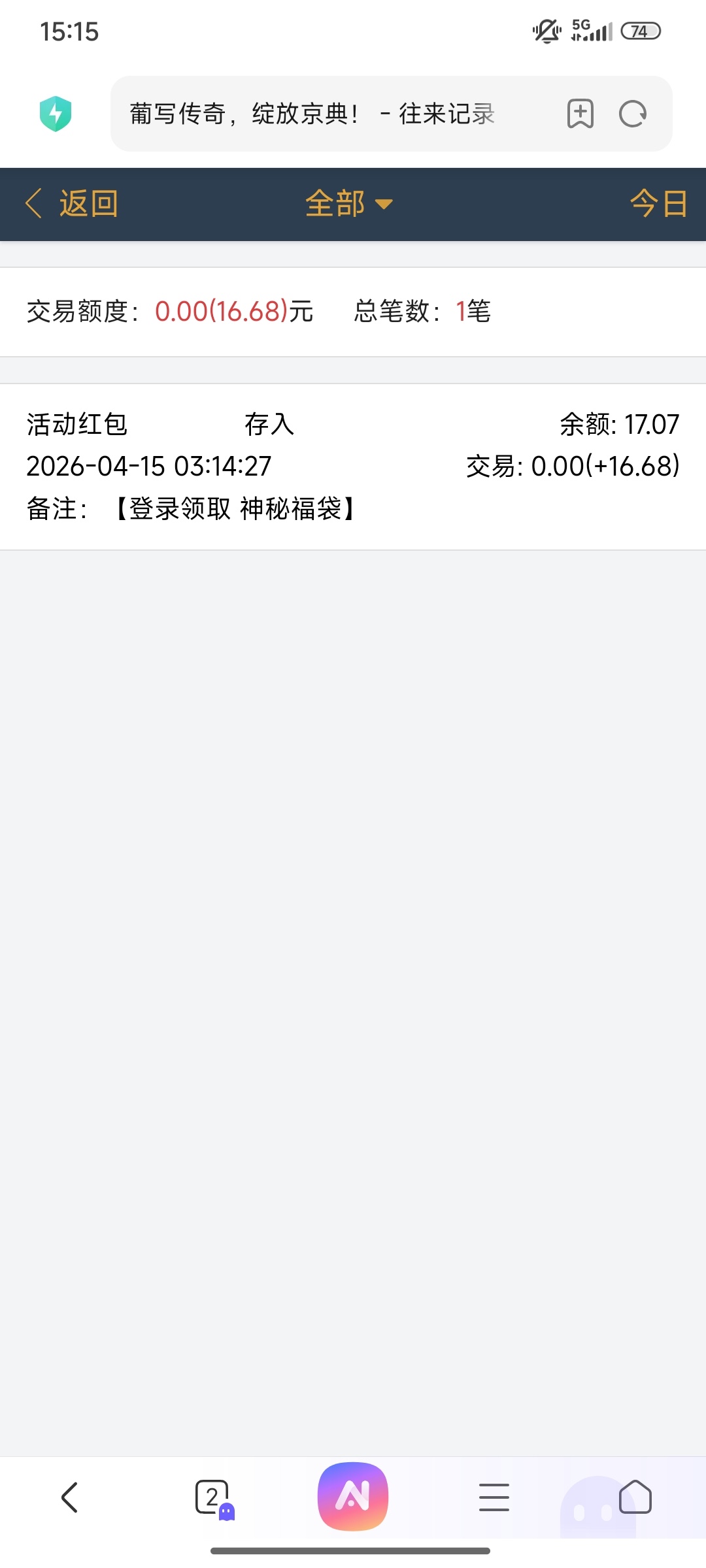Bookmark this page

tap(580, 114)
